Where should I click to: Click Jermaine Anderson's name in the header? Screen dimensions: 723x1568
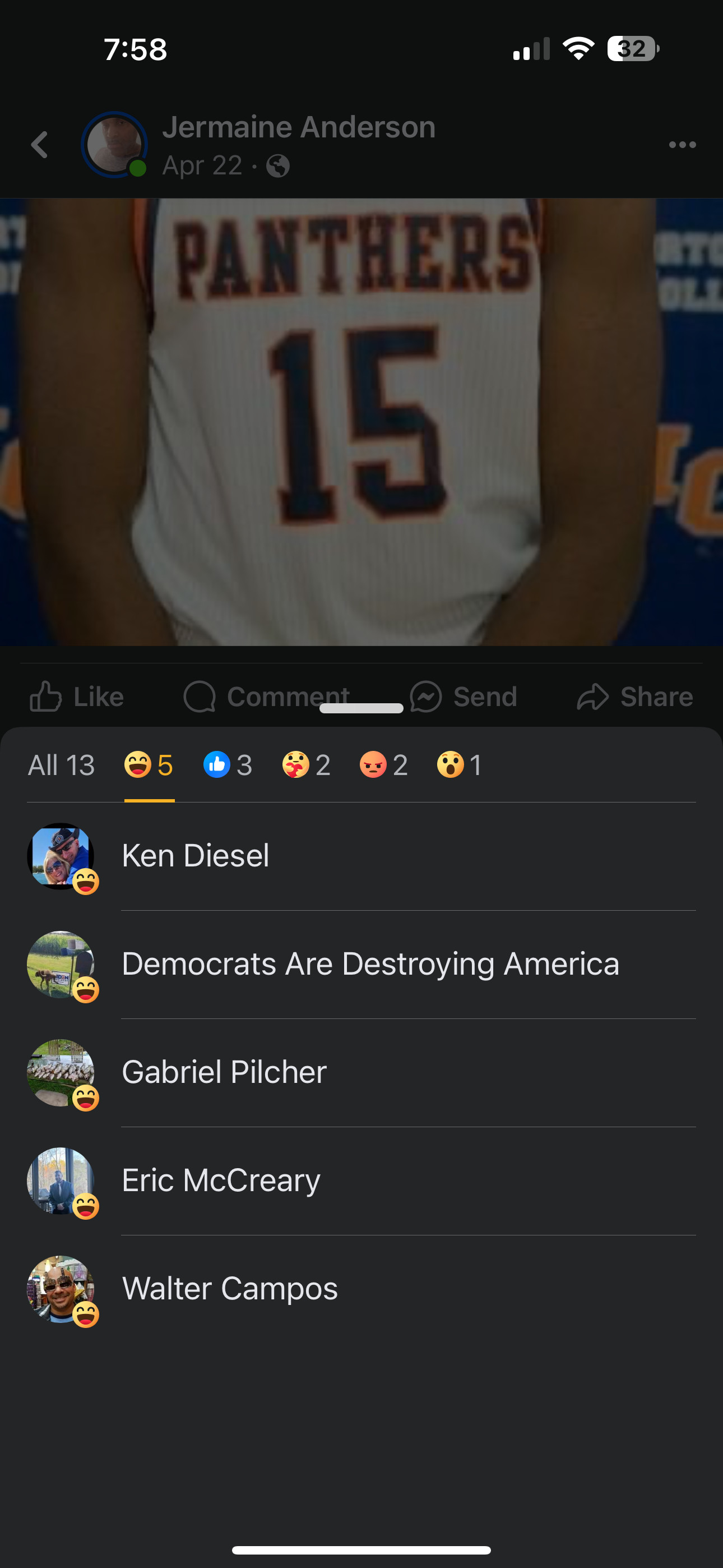coord(299,127)
